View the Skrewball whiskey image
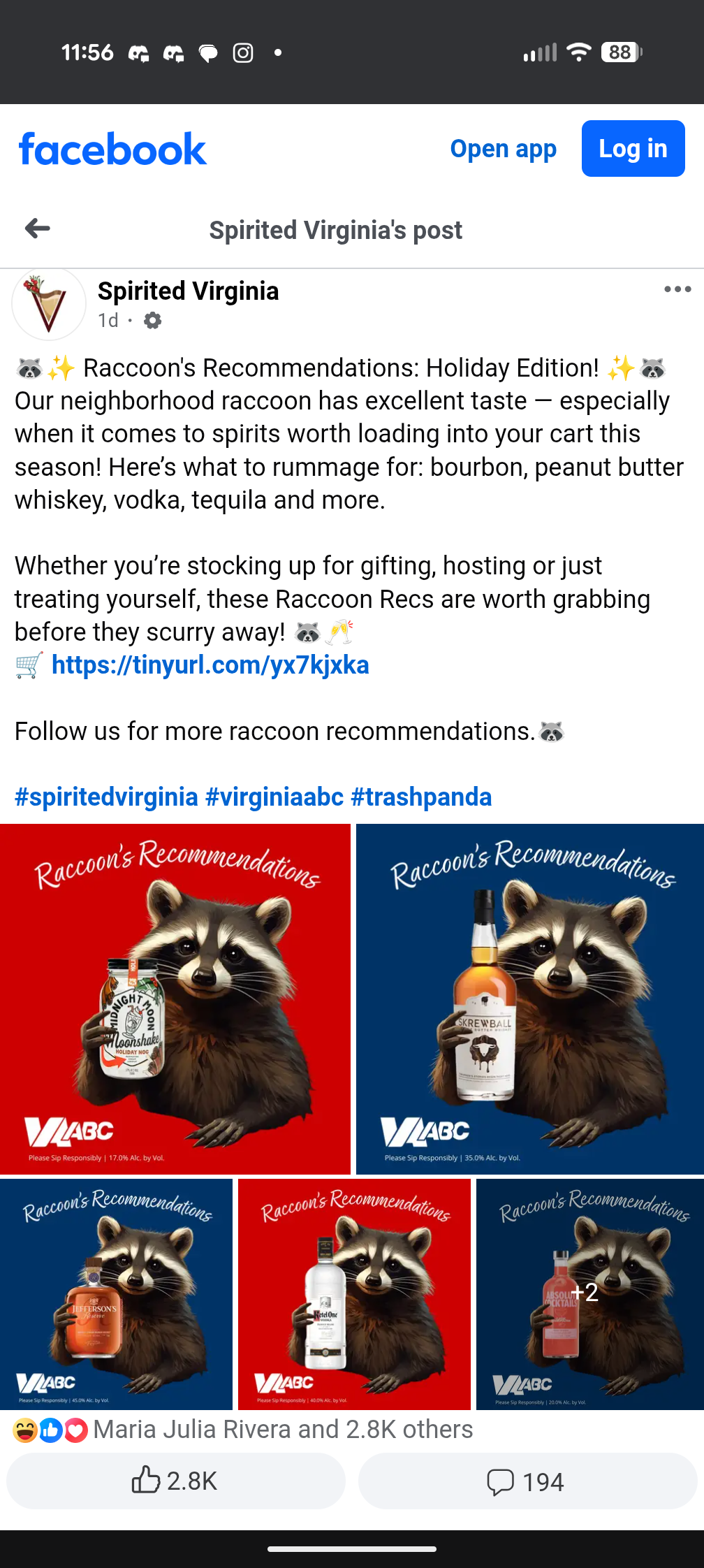Screen dimensions: 704x1568 (x=529, y=999)
